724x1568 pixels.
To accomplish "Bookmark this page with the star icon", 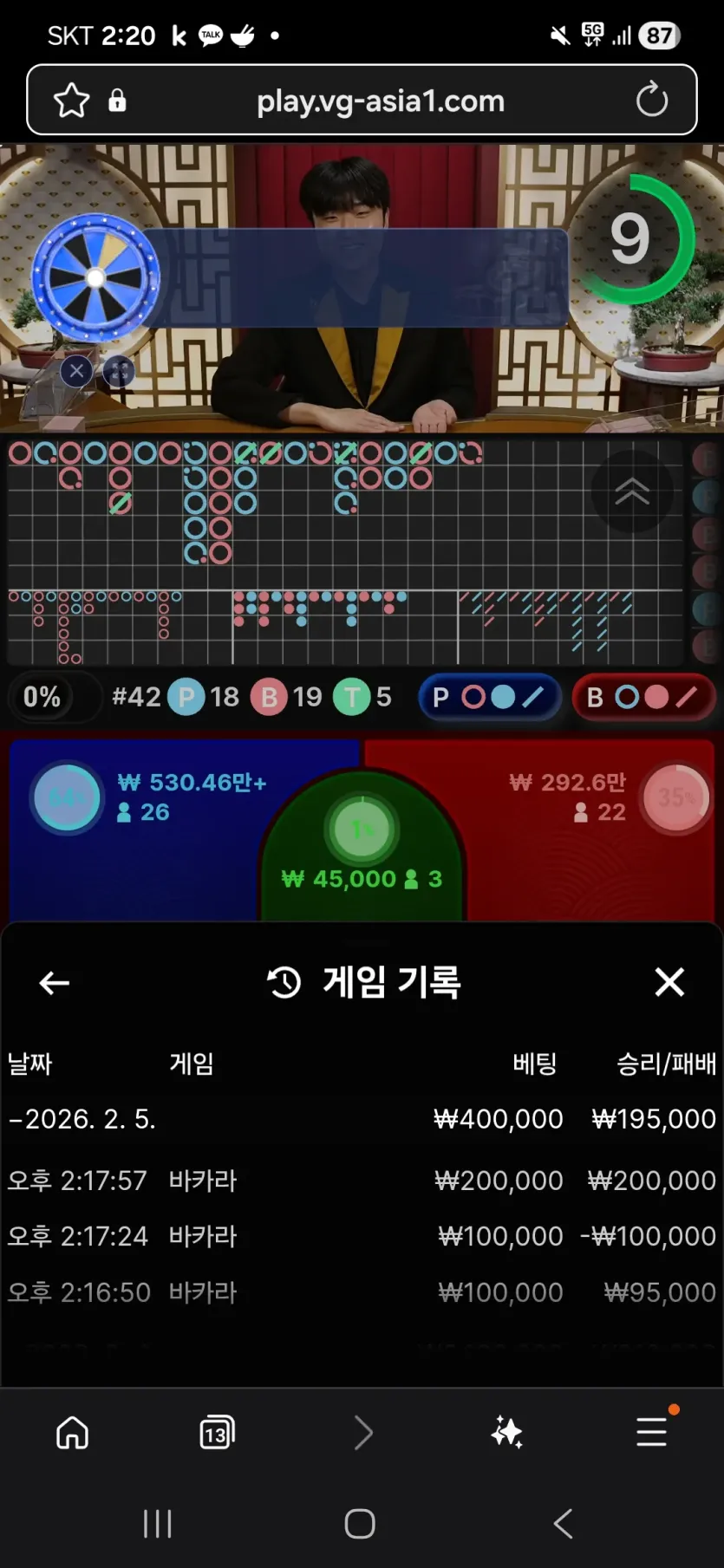I will pyautogui.click(x=71, y=101).
